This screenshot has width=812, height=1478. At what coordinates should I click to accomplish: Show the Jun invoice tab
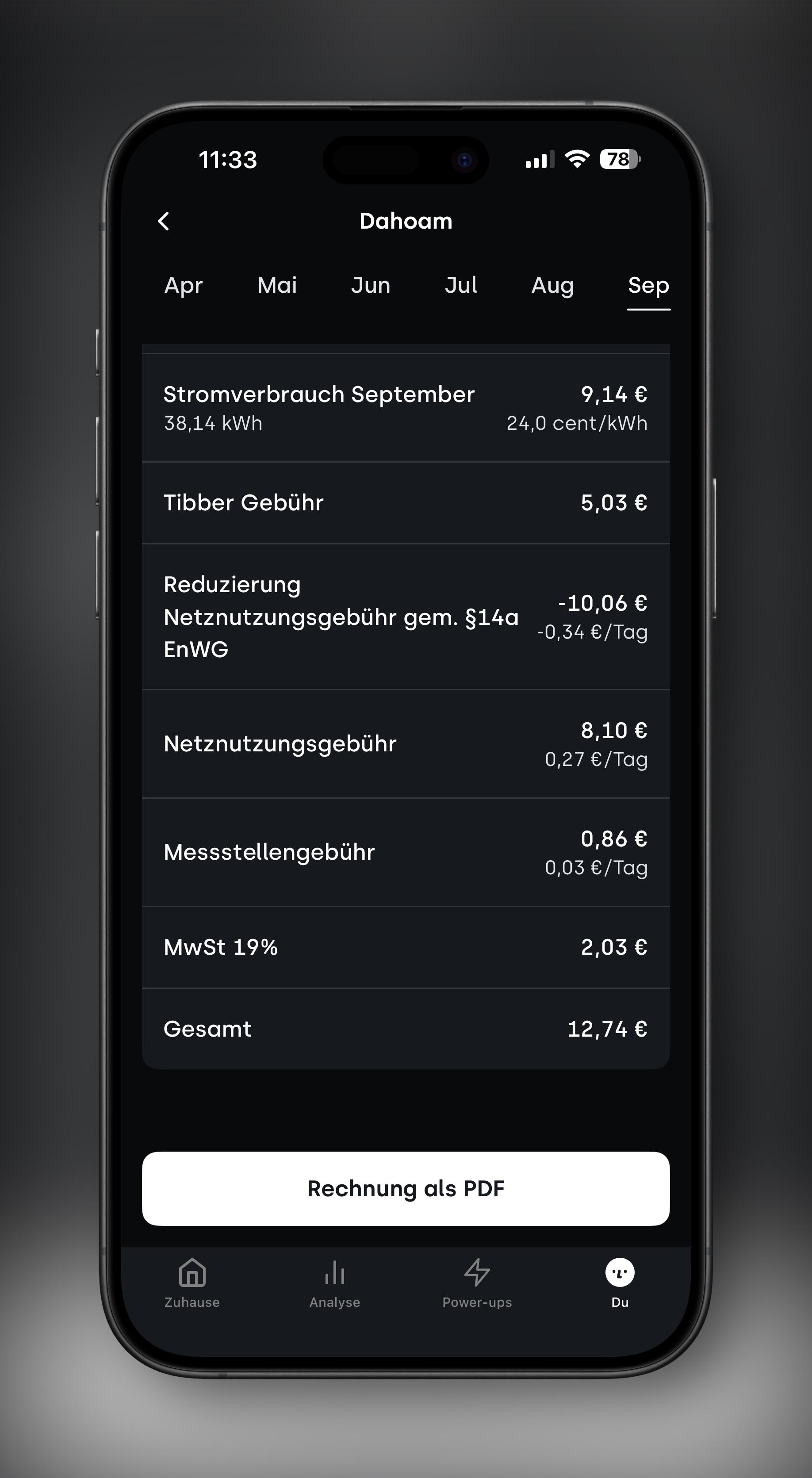(371, 285)
